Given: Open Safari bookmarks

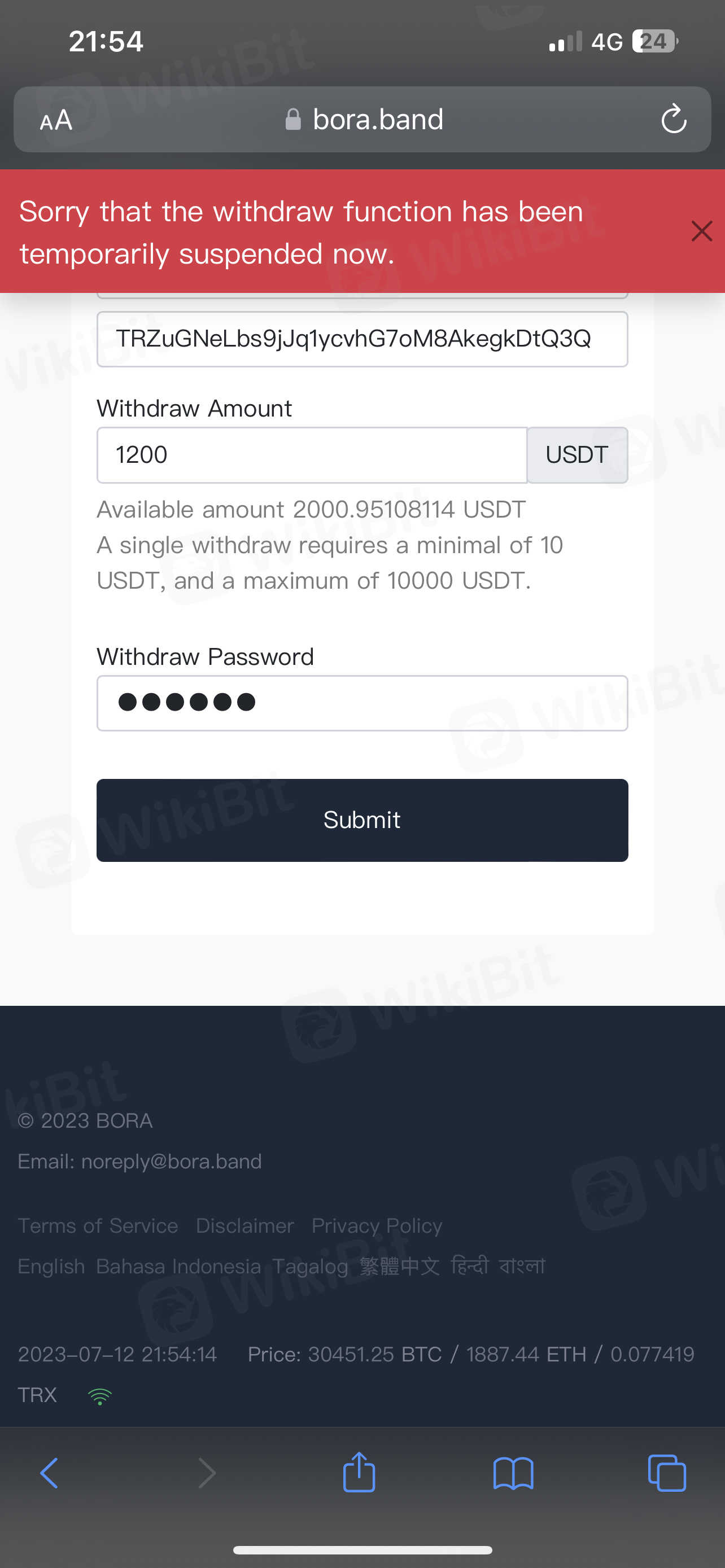Looking at the screenshot, I should tap(513, 1473).
